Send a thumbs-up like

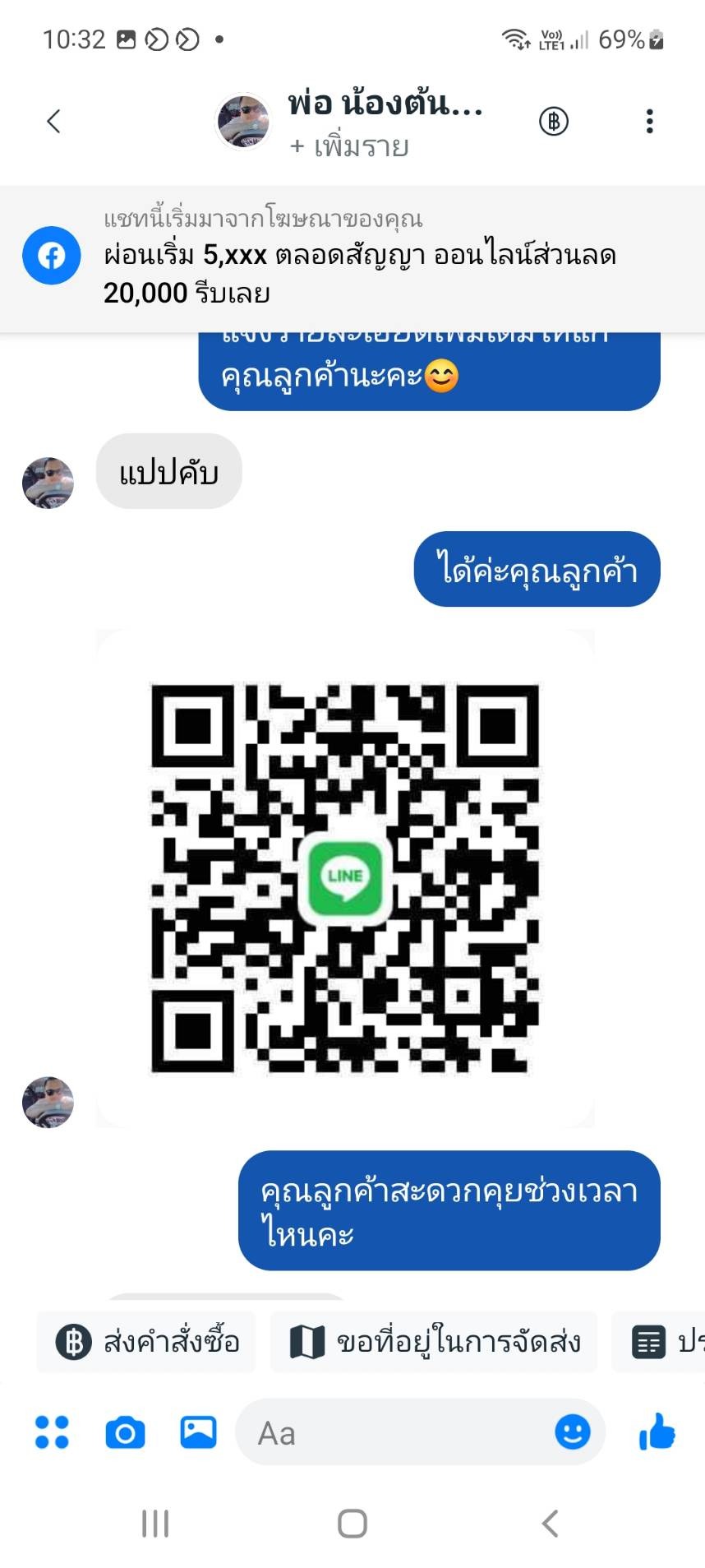tap(657, 1432)
